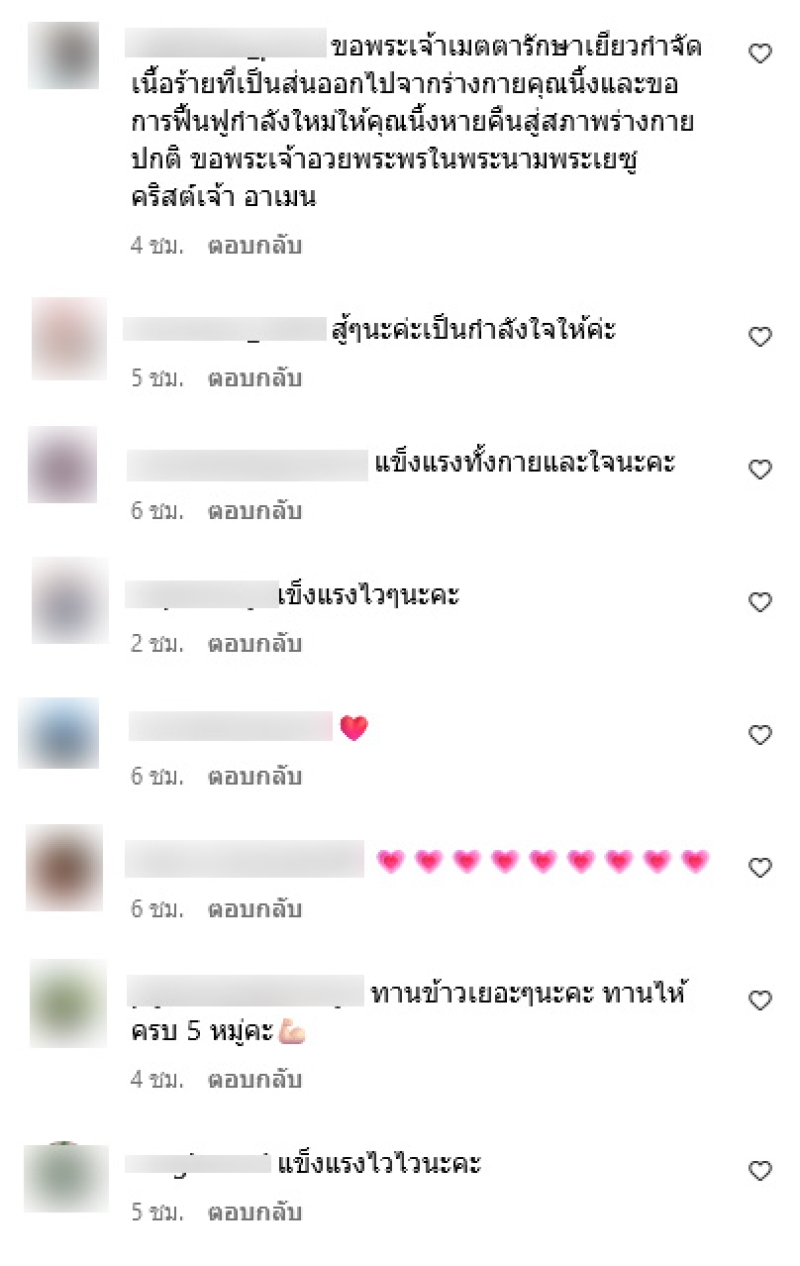Like the comment สู้ๆนะค่ะเป็นกำลังใจให้ค่ะ
This screenshot has height=1266, width=800.
(760, 337)
